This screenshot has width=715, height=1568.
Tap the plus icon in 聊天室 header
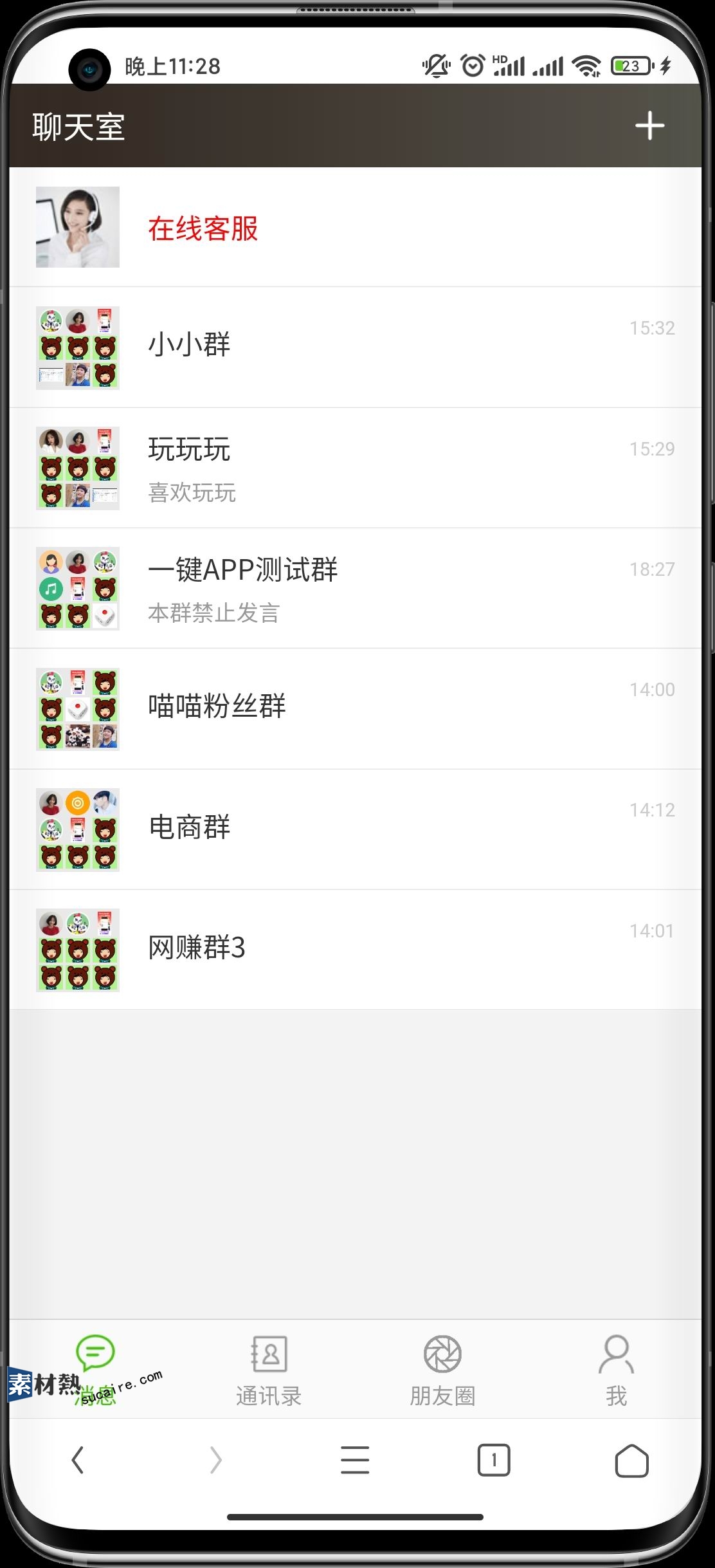[x=649, y=125]
